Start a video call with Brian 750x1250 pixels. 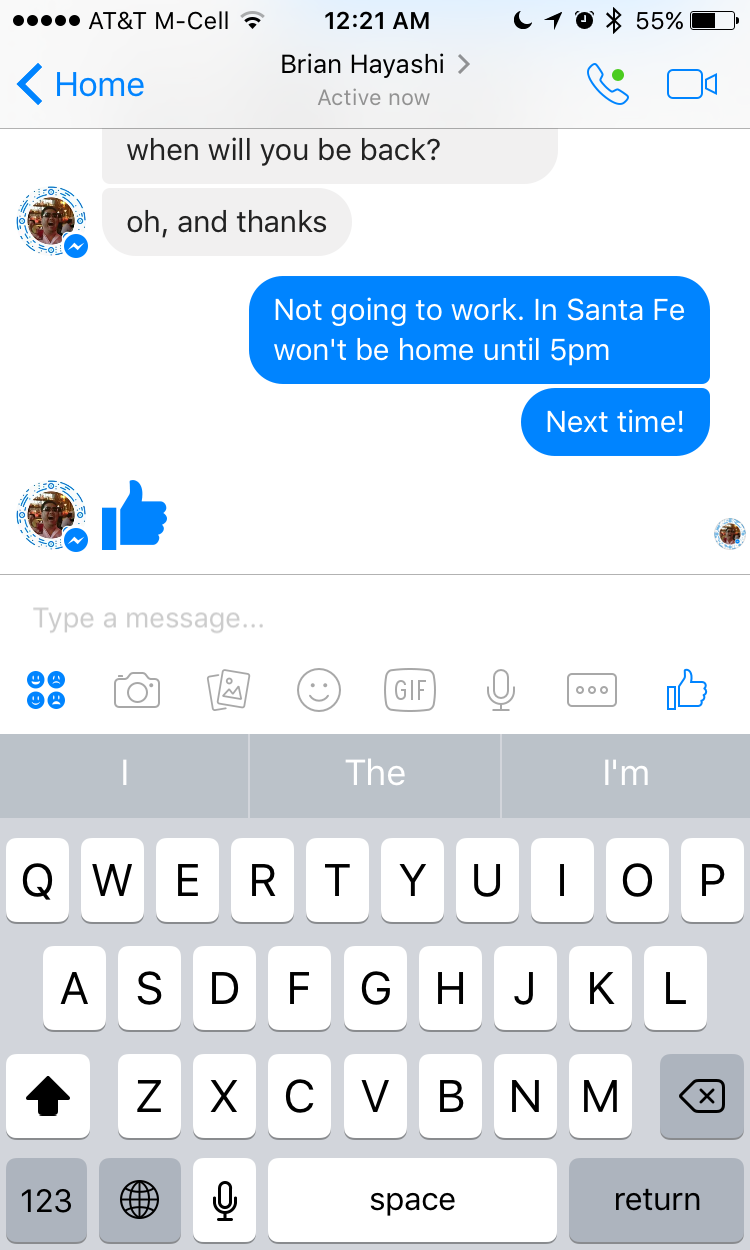pos(691,84)
